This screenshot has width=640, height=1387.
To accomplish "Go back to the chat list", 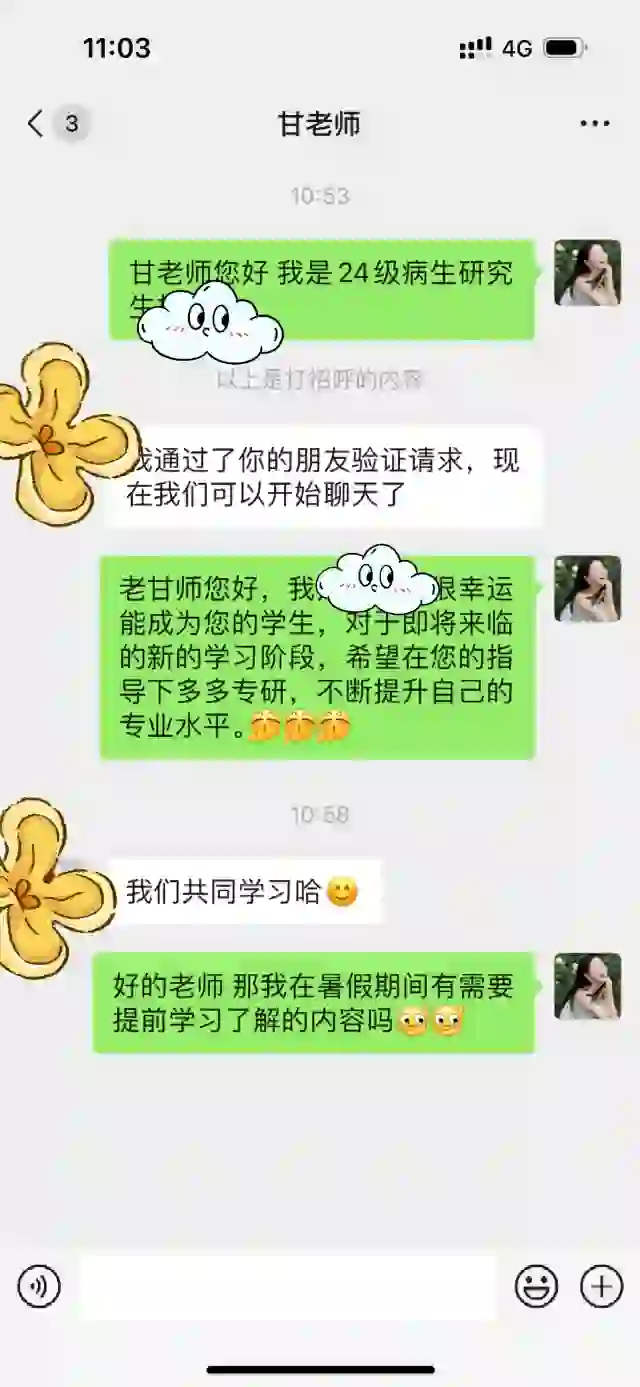I will point(36,124).
